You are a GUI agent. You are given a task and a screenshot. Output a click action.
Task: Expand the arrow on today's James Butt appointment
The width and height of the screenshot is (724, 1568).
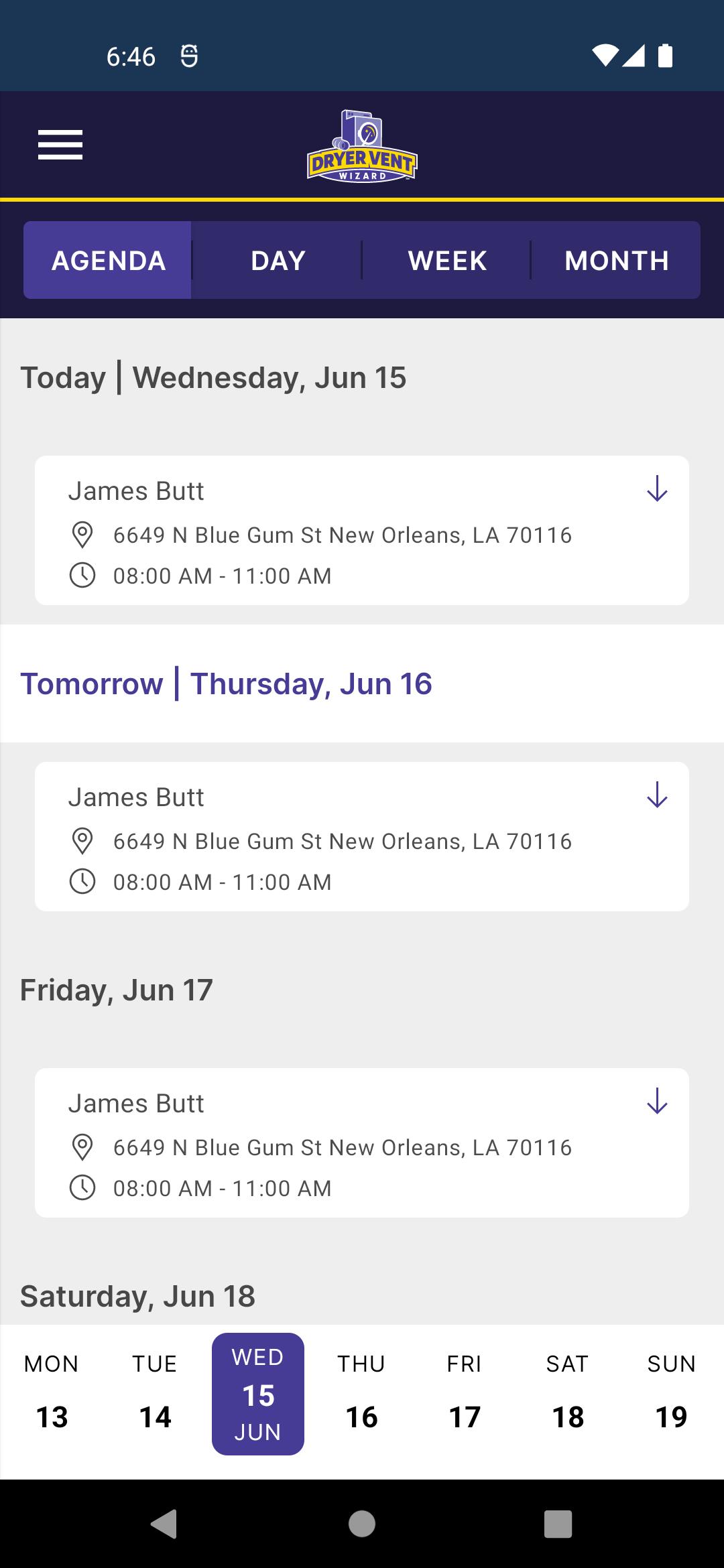click(657, 488)
